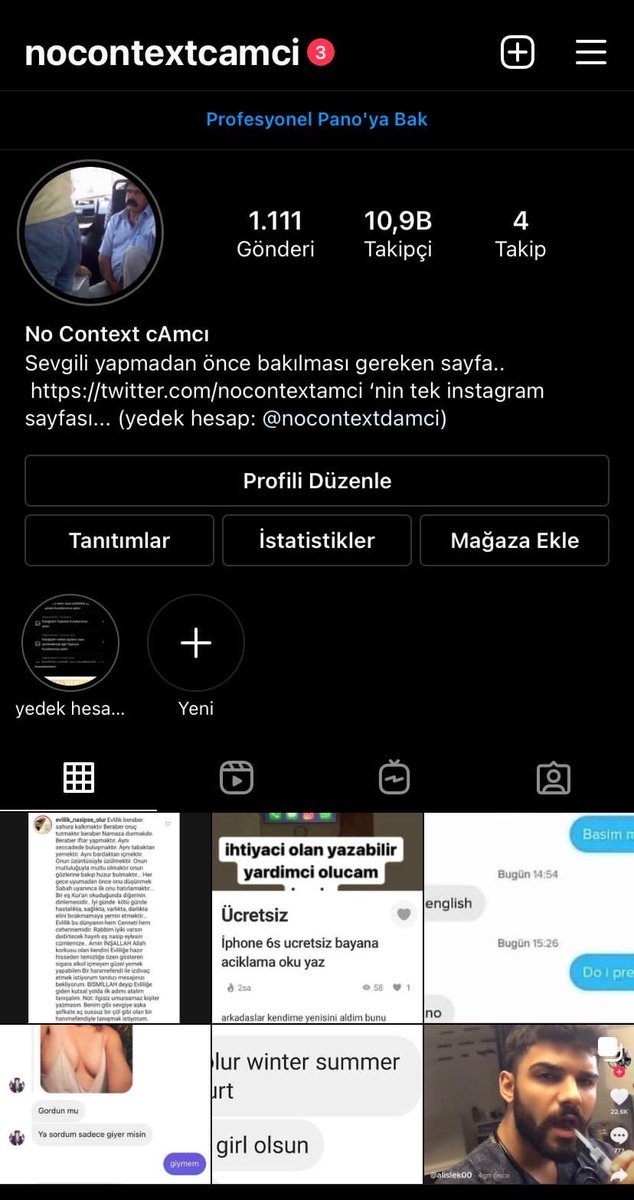
Task: Open the hamburger menu
Action: [x=591, y=52]
